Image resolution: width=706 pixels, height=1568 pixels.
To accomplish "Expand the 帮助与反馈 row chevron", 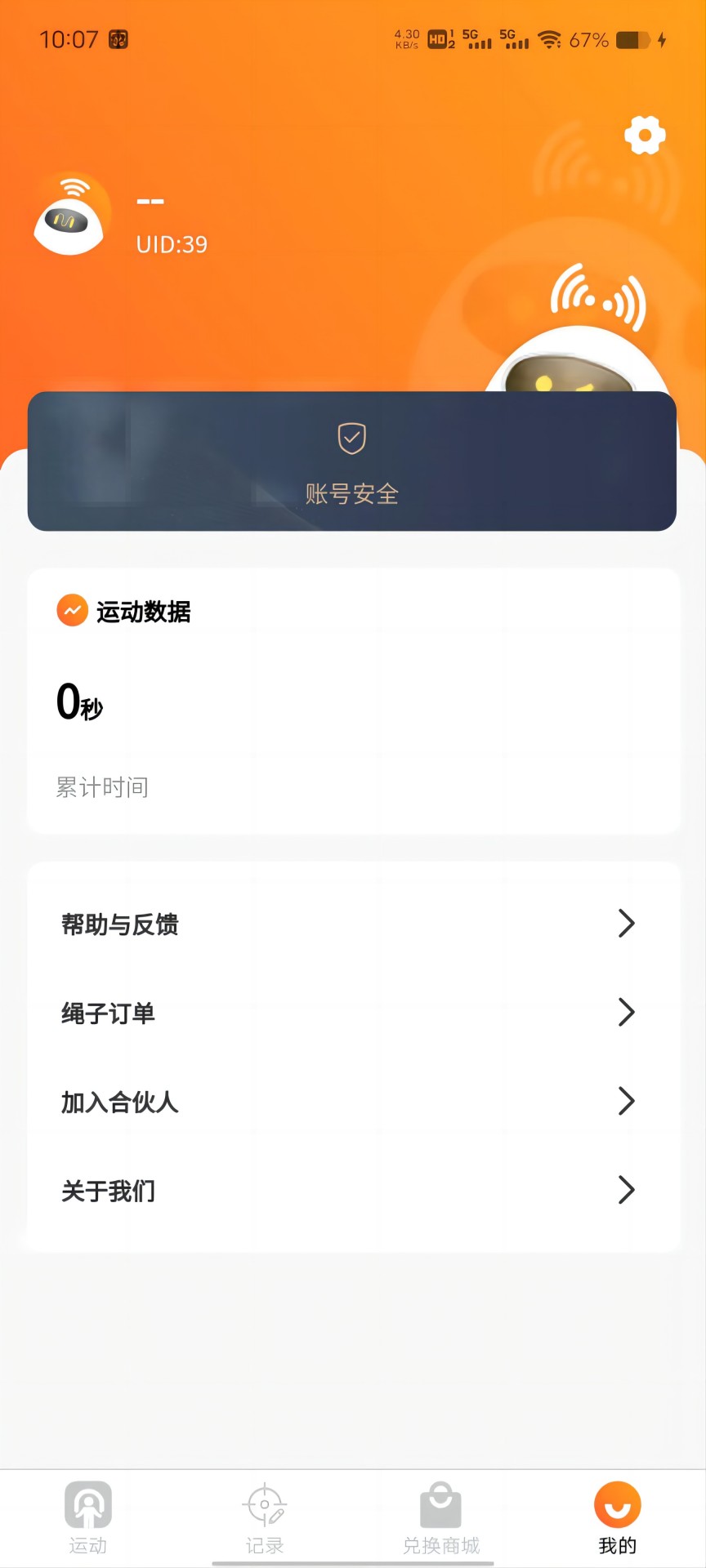I will (x=626, y=924).
